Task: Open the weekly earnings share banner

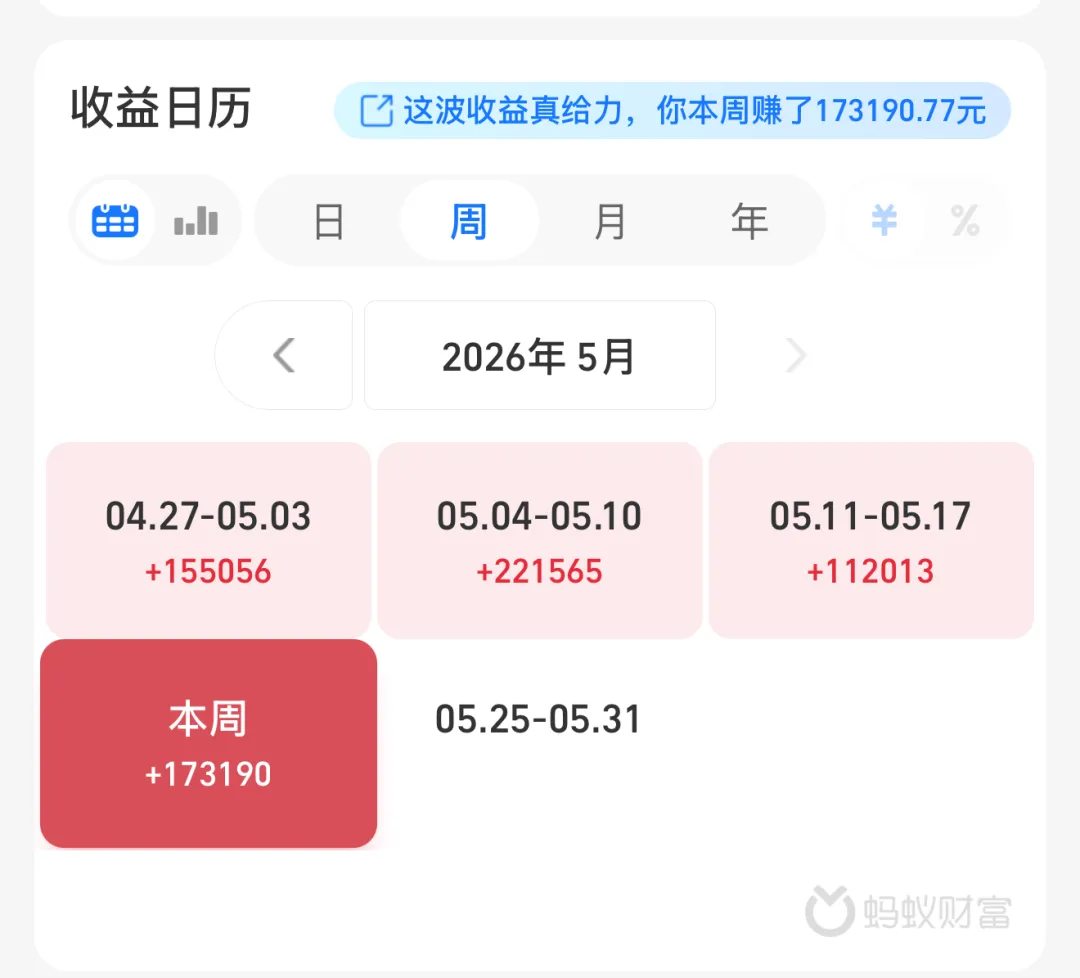Action: coord(672,110)
